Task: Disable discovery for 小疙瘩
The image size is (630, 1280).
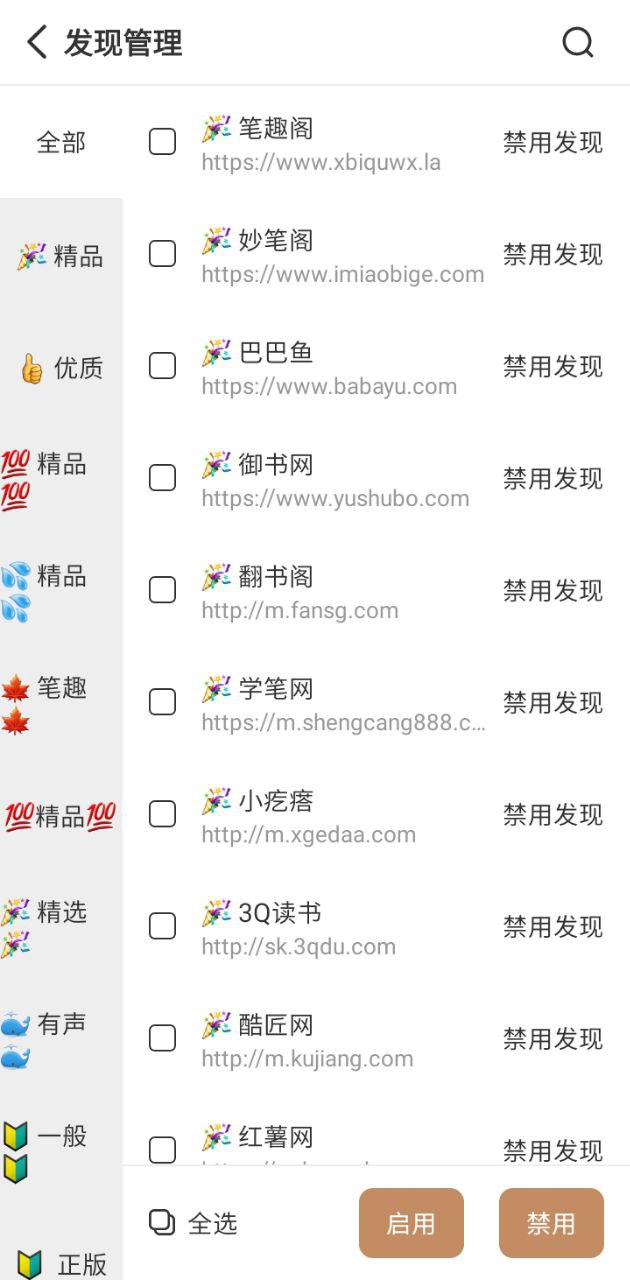Action: [x=553, y=815]
